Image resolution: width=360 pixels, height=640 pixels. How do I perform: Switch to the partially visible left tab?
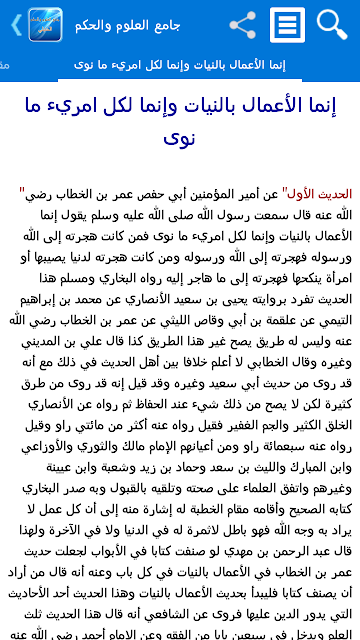(x=4, y=65)
